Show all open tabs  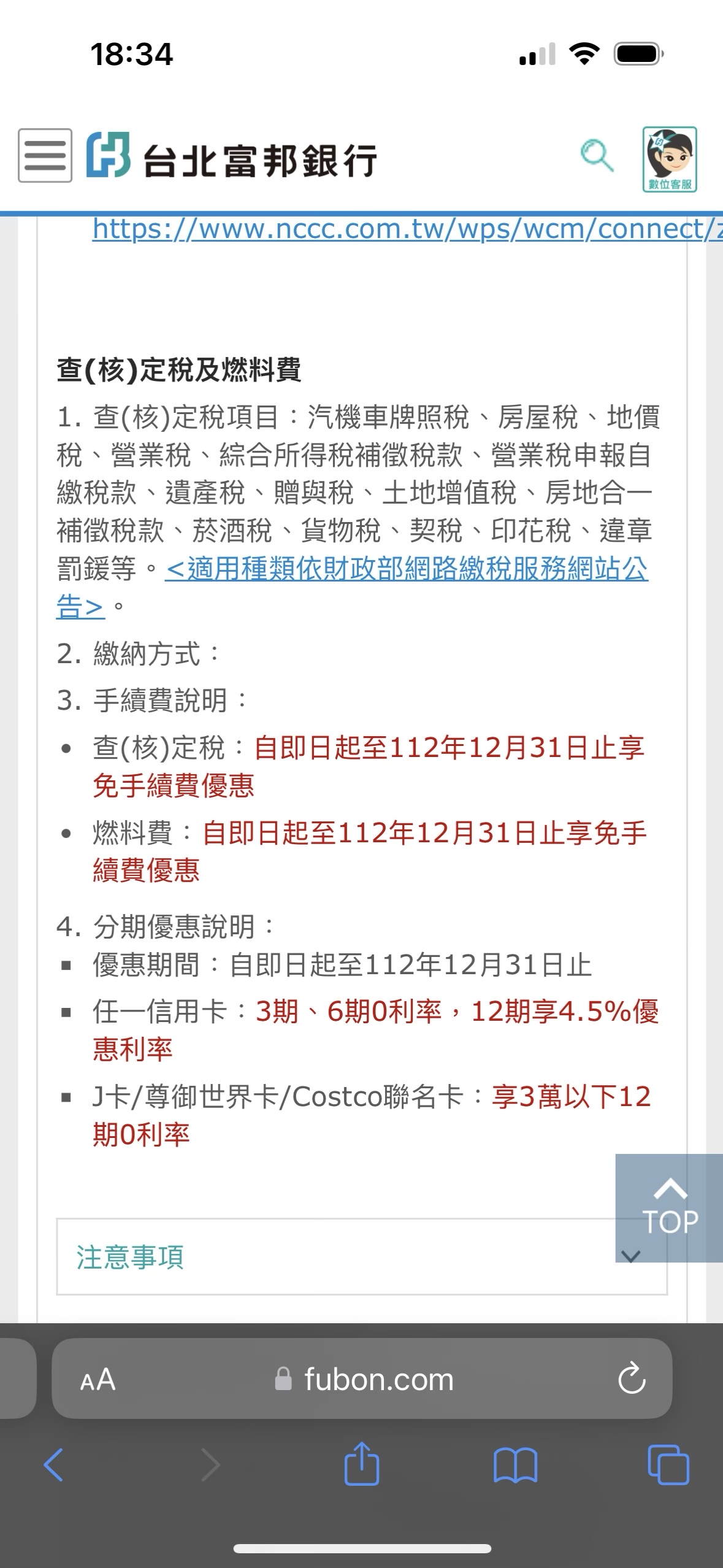pyautogui.click(x=668, y=1465)
